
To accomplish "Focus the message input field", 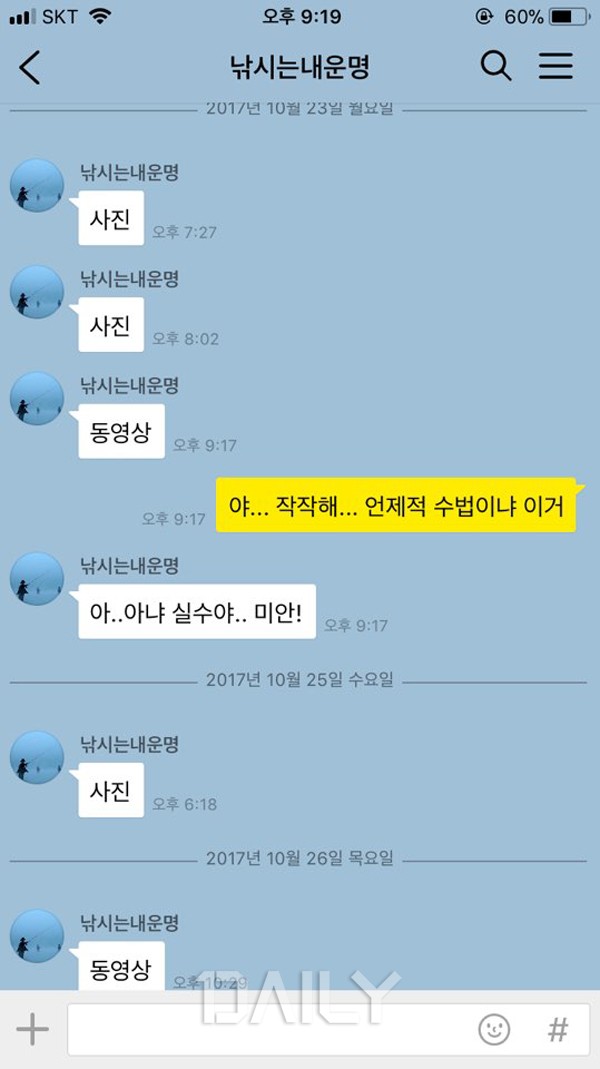I will (x=270, y=1029).
